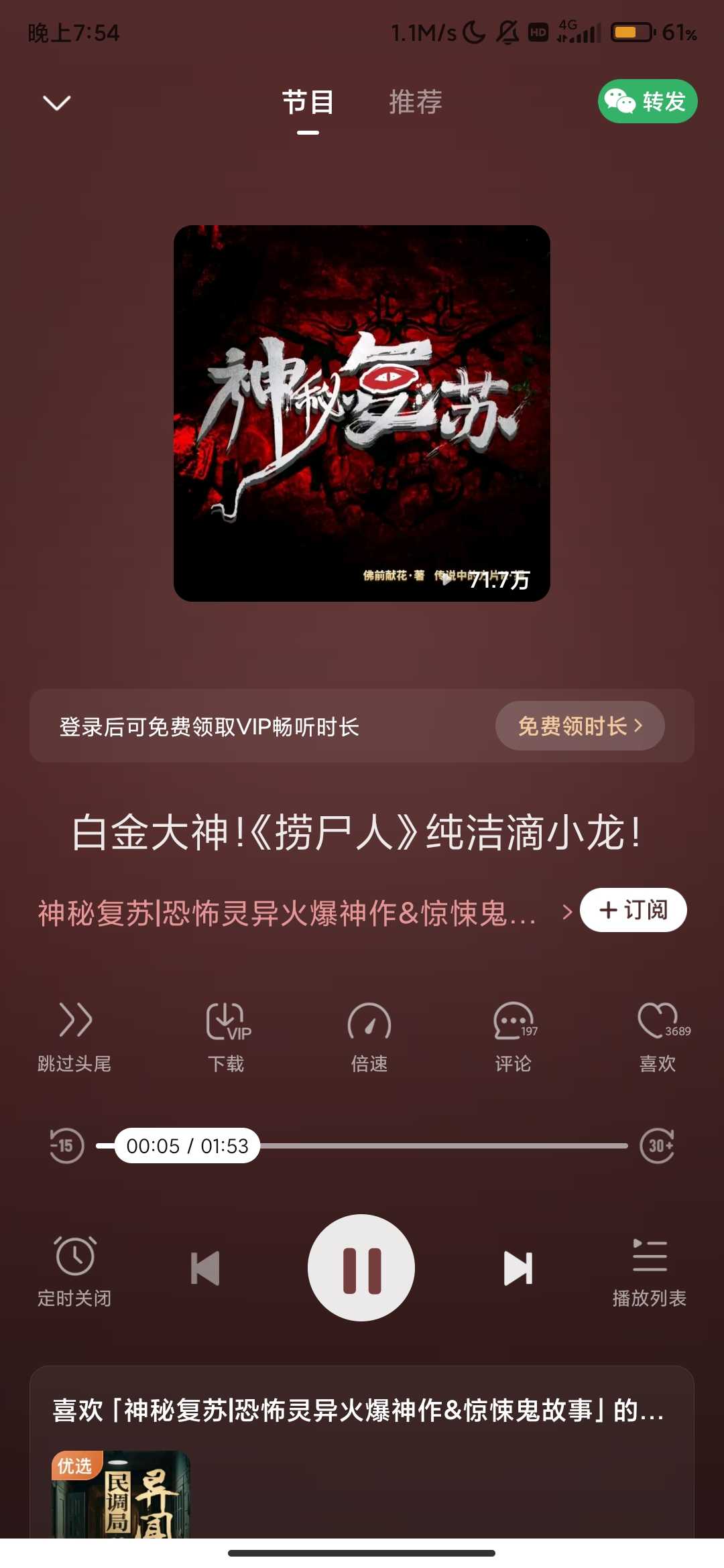Subscribe with the 订阅 button
Image resolution: width=724 pixels, height=1568 pixels.
click(x=633, y=910)
